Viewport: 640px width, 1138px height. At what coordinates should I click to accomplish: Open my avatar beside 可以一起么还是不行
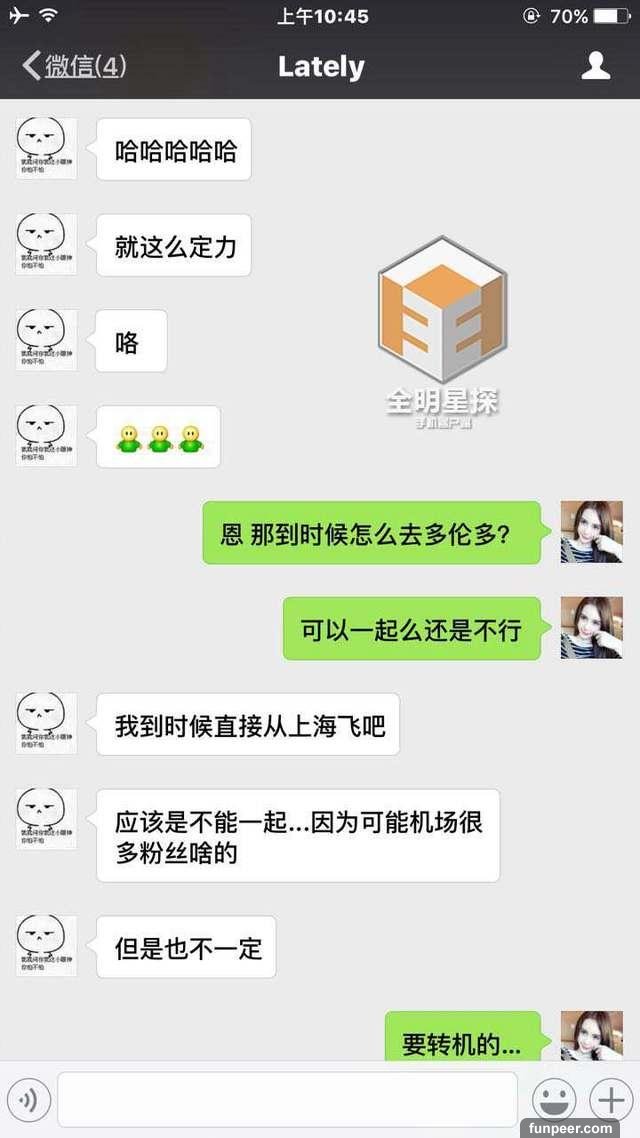pos(592,627)
